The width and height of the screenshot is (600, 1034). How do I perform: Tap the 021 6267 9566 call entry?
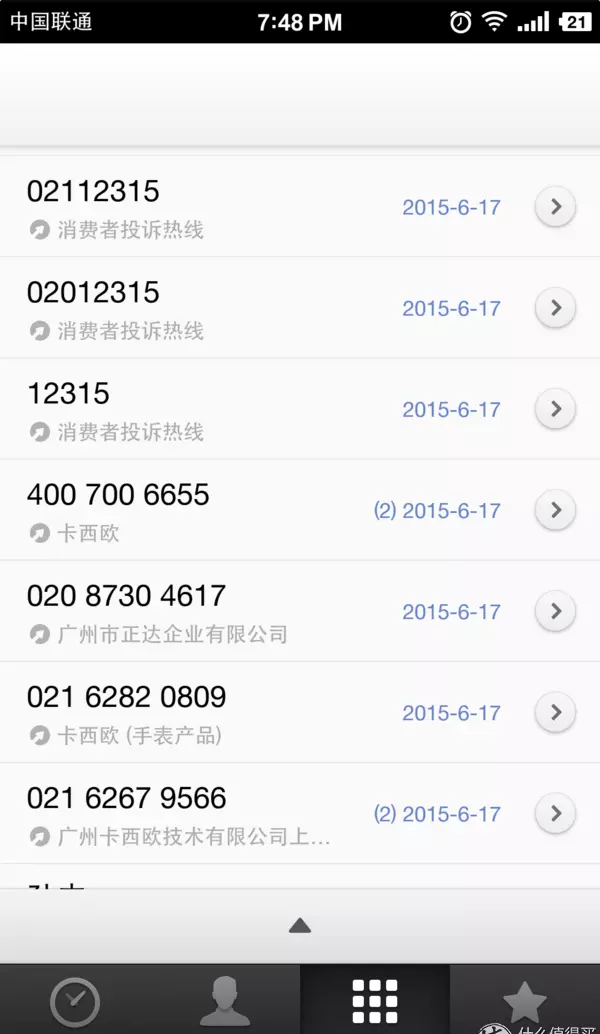tap(300, 814)
